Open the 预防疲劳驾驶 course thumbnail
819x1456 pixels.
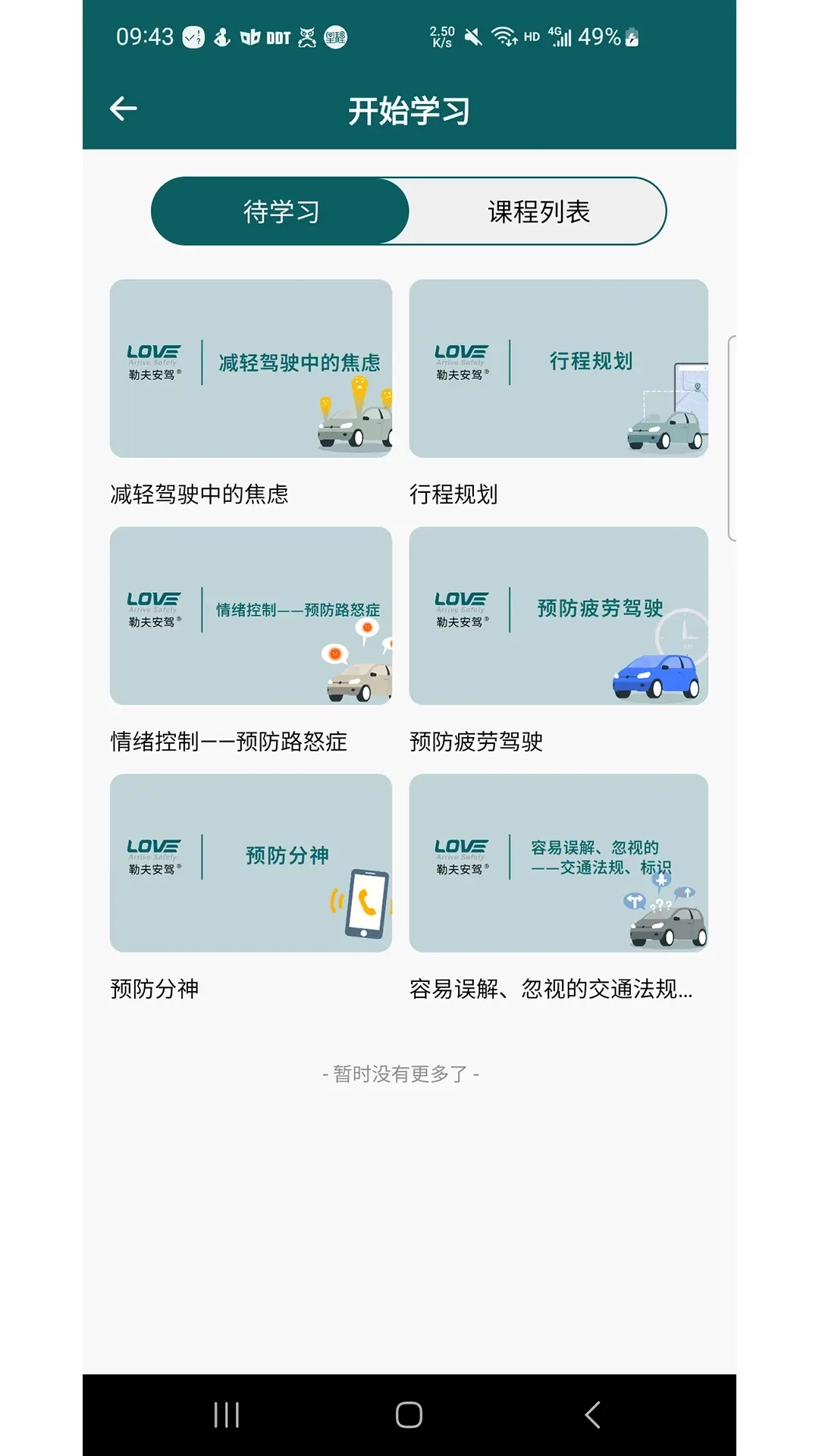point(559,616)
